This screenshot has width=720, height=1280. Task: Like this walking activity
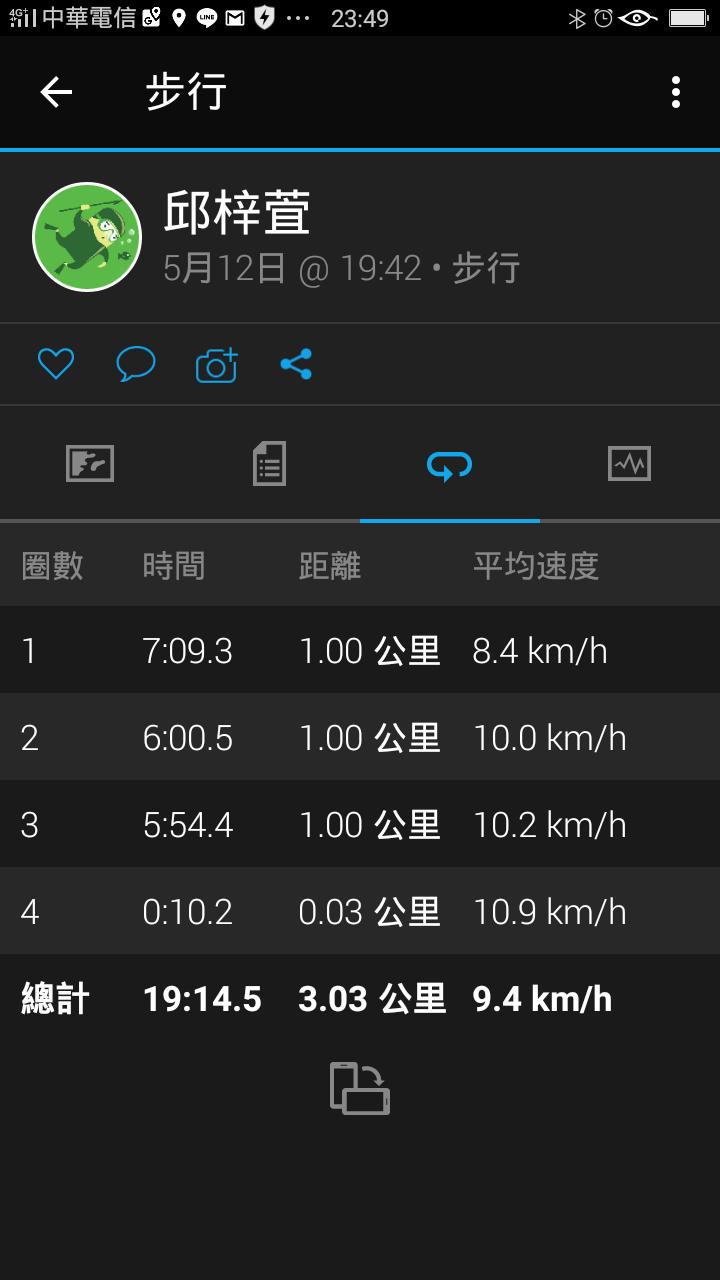[x=56, y=364]
